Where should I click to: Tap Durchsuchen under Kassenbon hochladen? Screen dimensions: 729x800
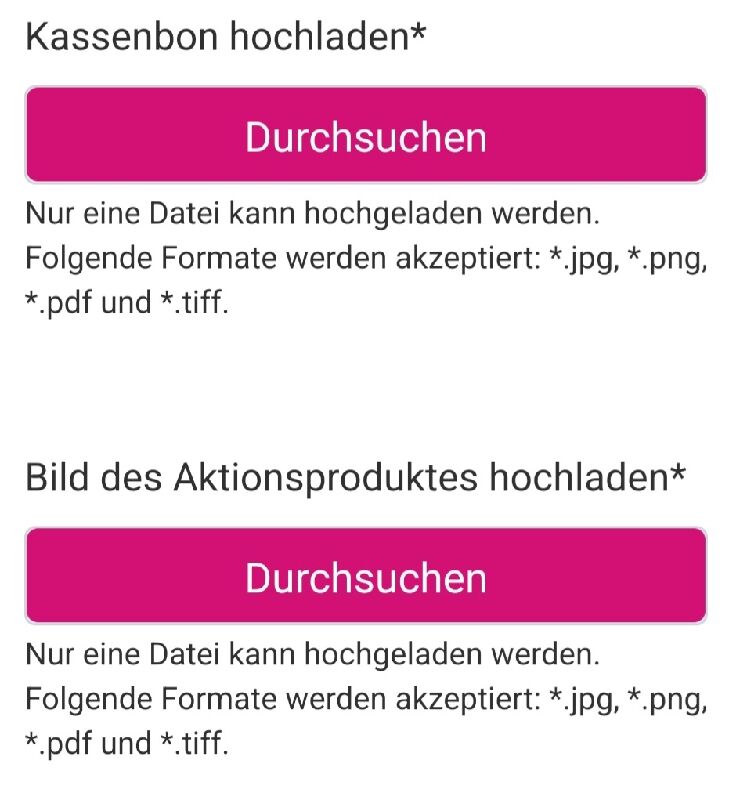(365, 136)
